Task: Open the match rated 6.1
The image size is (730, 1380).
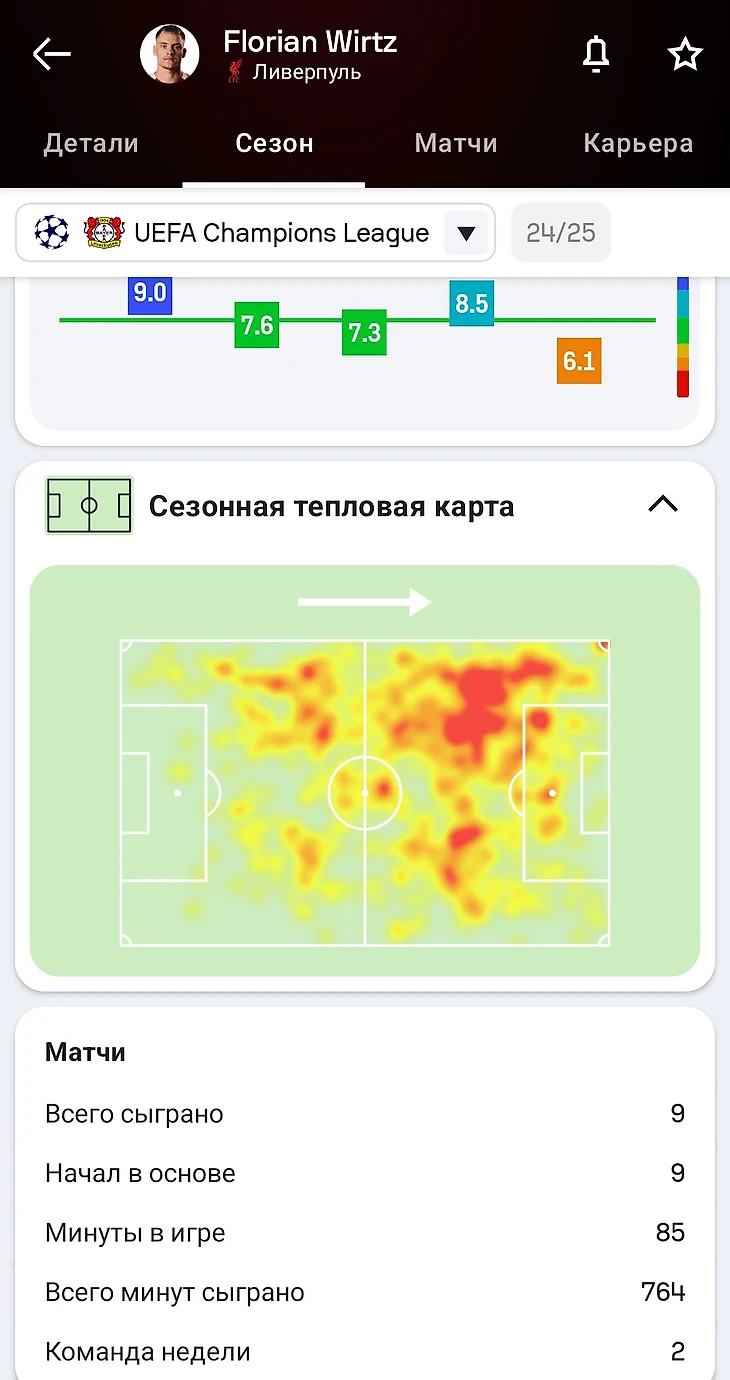Action: coord(579,361)
